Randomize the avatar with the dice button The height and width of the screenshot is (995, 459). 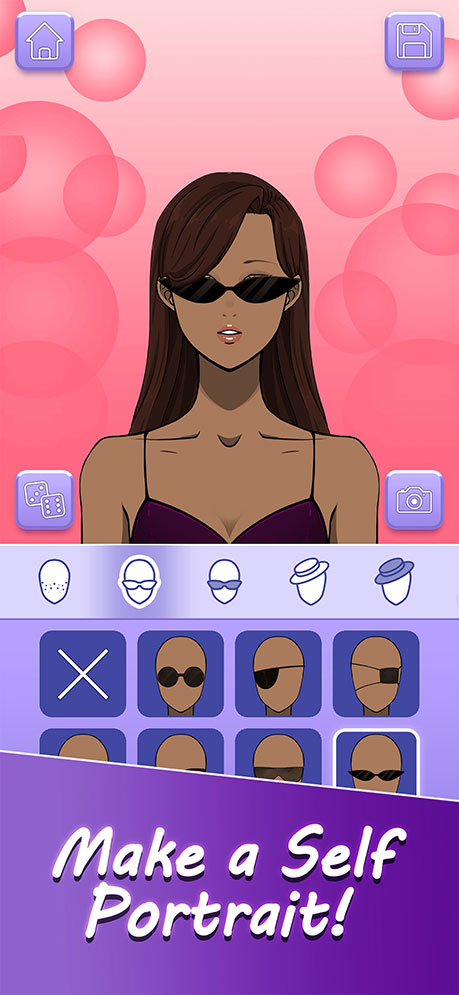pos(44,500)
